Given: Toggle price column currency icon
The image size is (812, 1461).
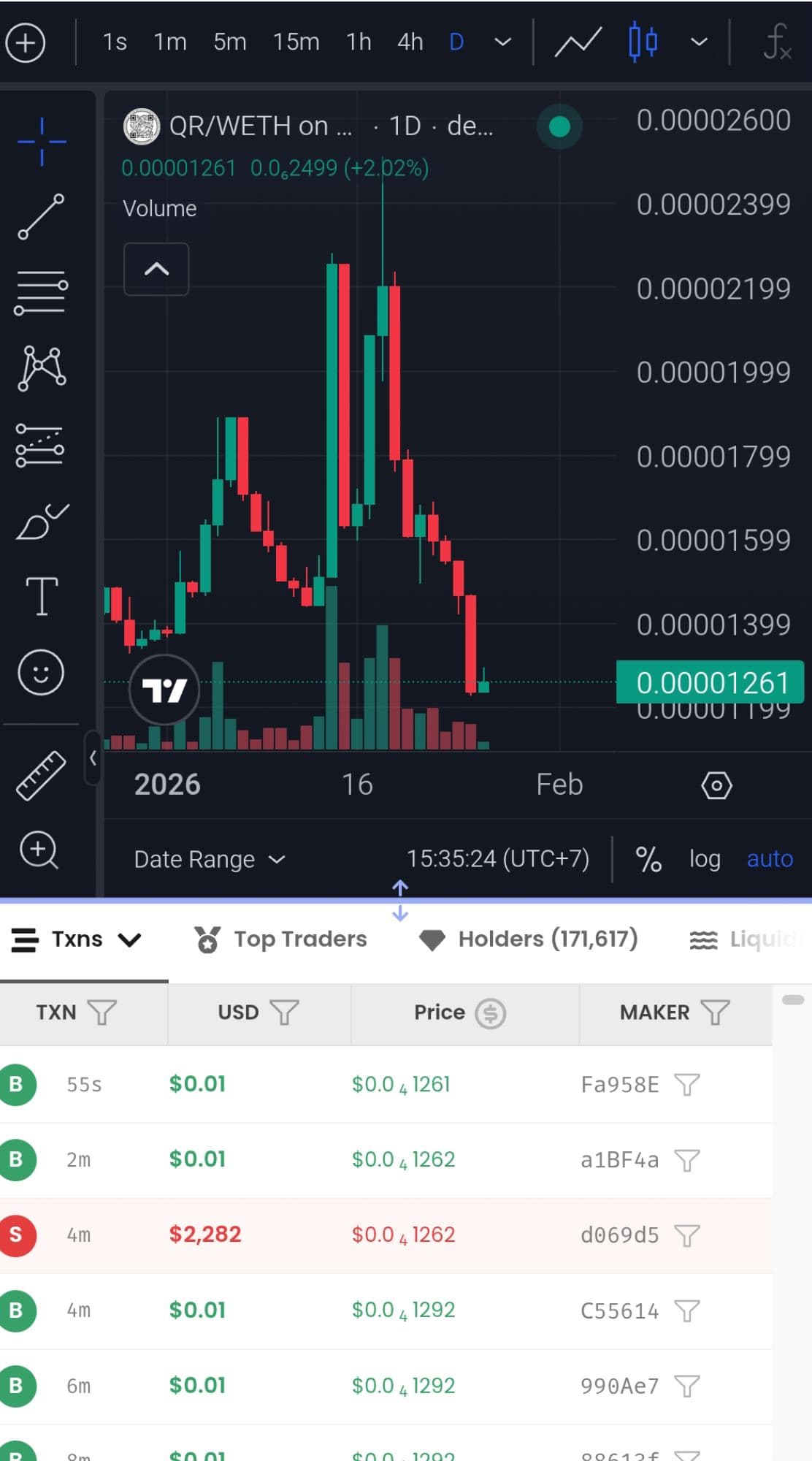Looking at the screenshot, I should (490, 1013).
